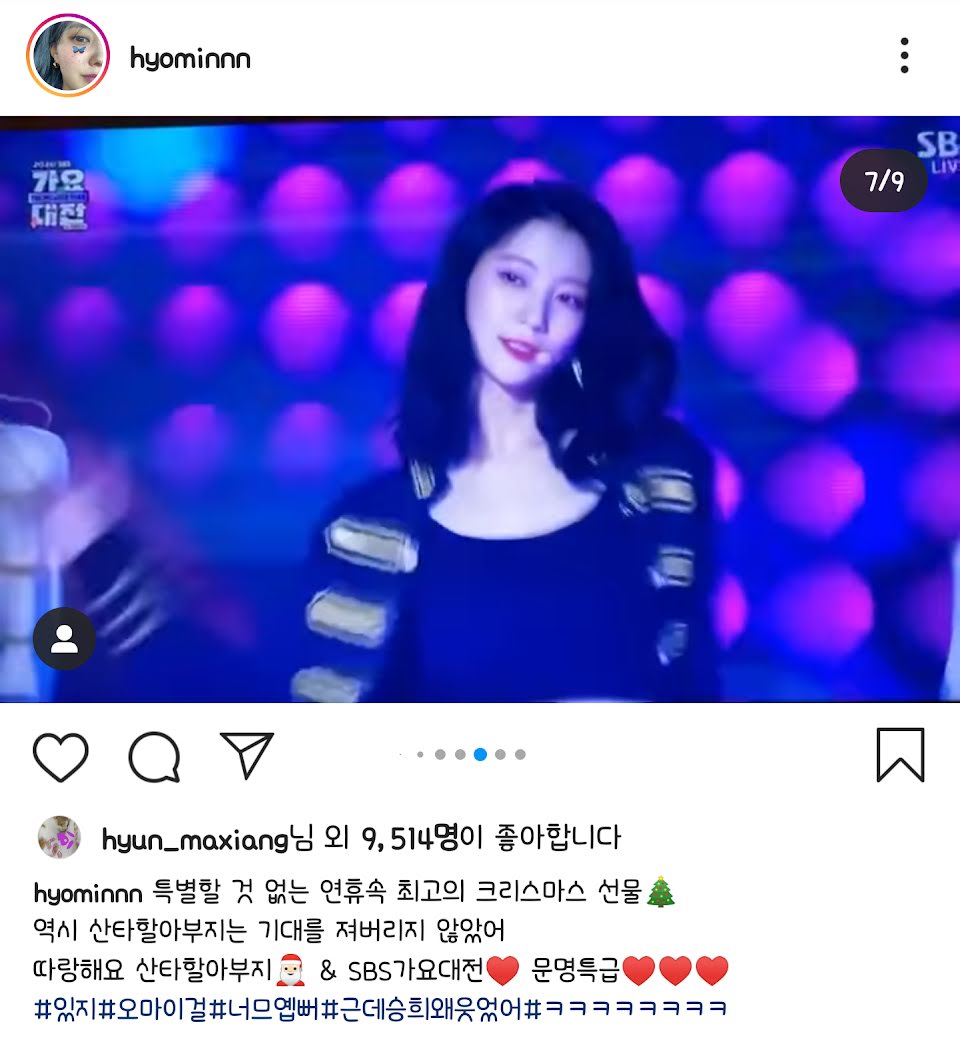The image size is (960, 1040).
Task: Share the post via paper plane icon
Action: (x=246, y=756)
